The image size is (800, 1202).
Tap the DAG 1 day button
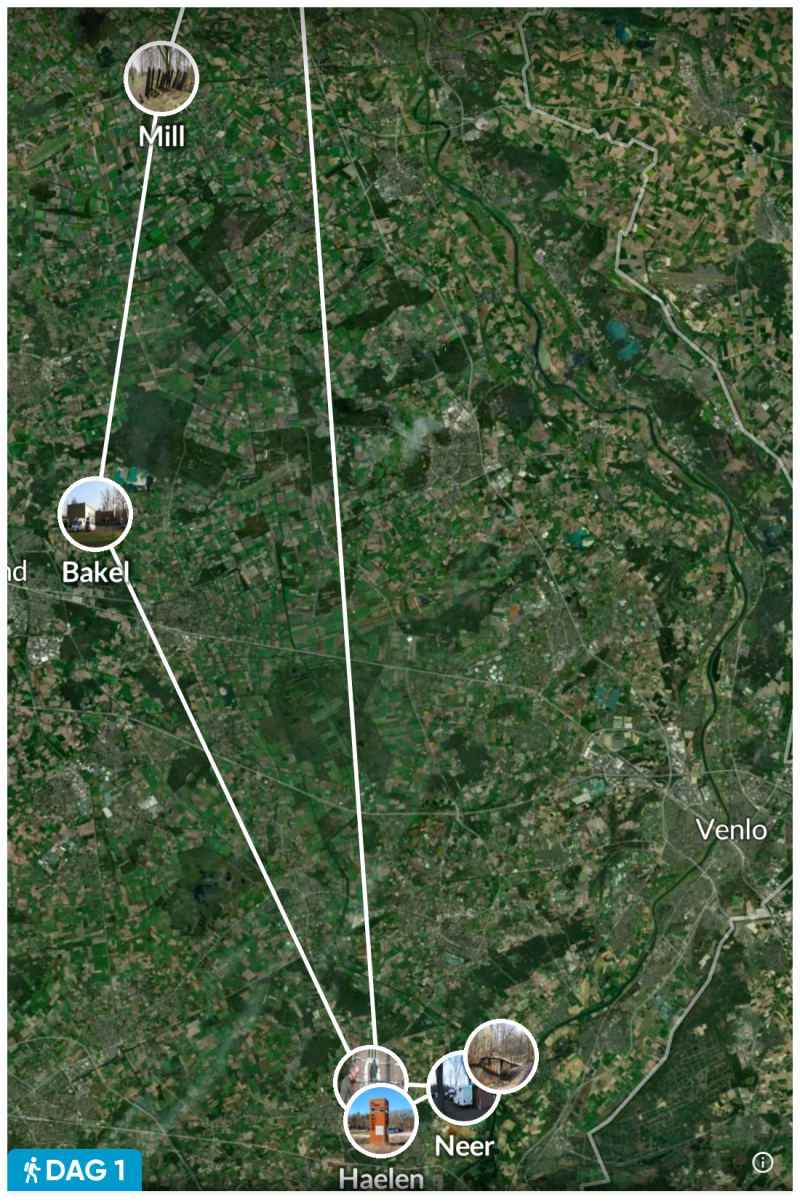point(75,1170)
